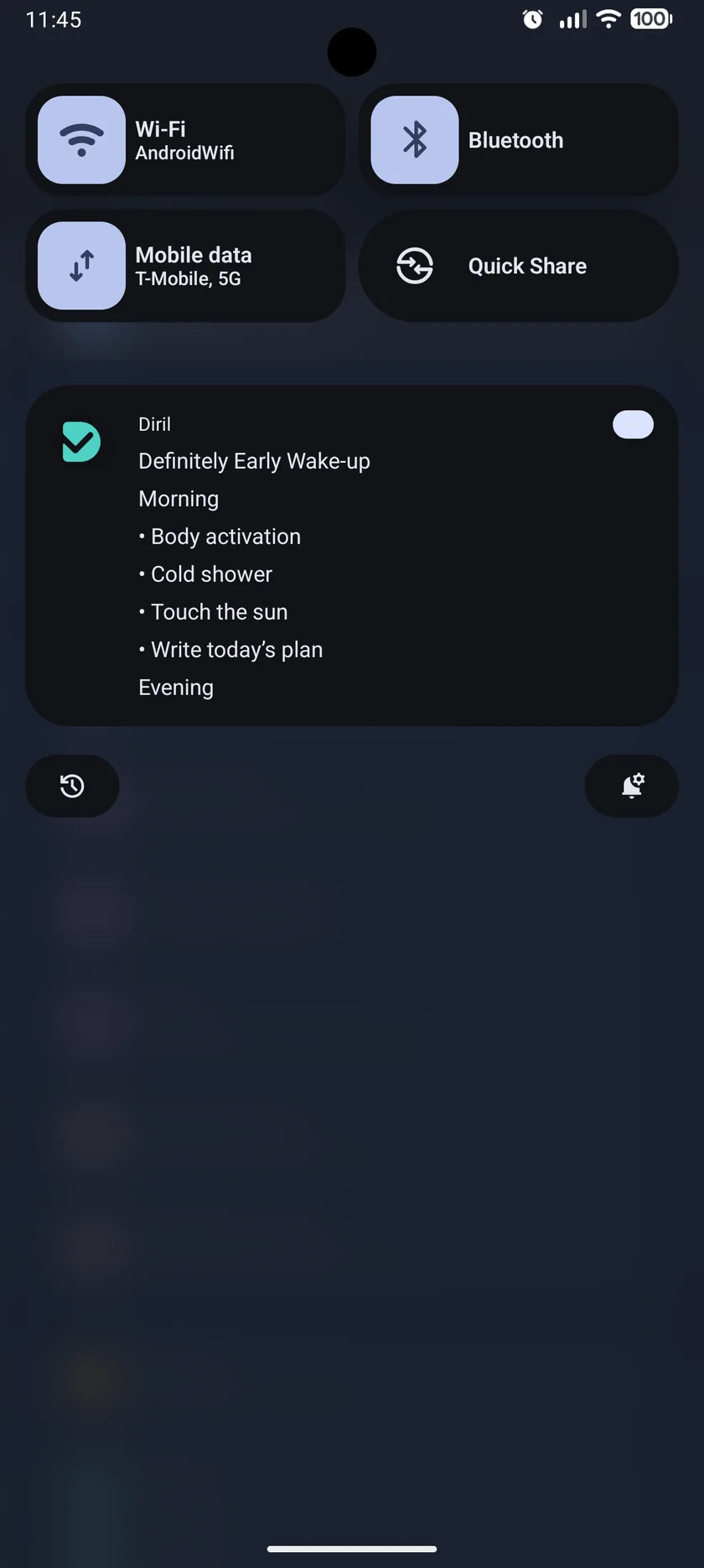Turn off the Bluetooth tile
This screenshot has width=704, height=1568.
coord(415,140)
